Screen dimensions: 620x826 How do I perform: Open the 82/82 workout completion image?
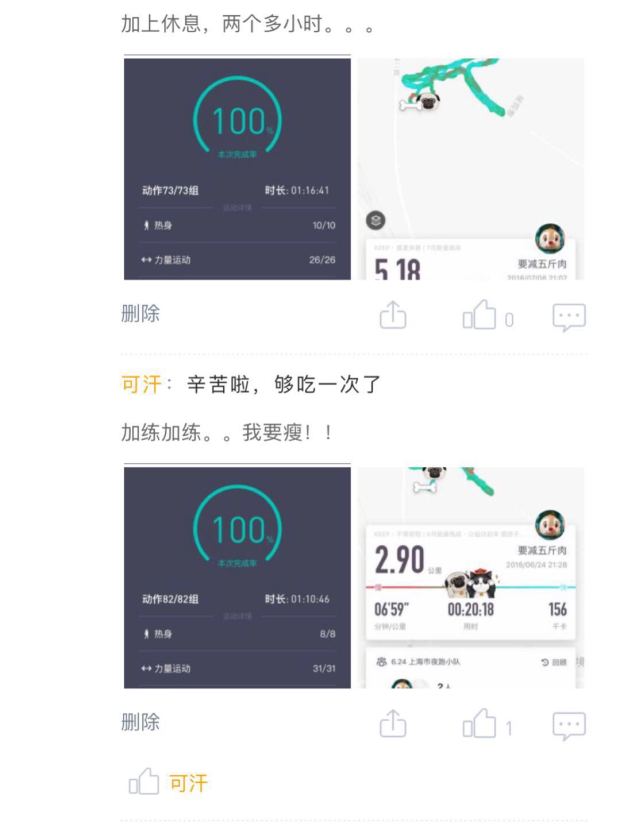[237, 576]
